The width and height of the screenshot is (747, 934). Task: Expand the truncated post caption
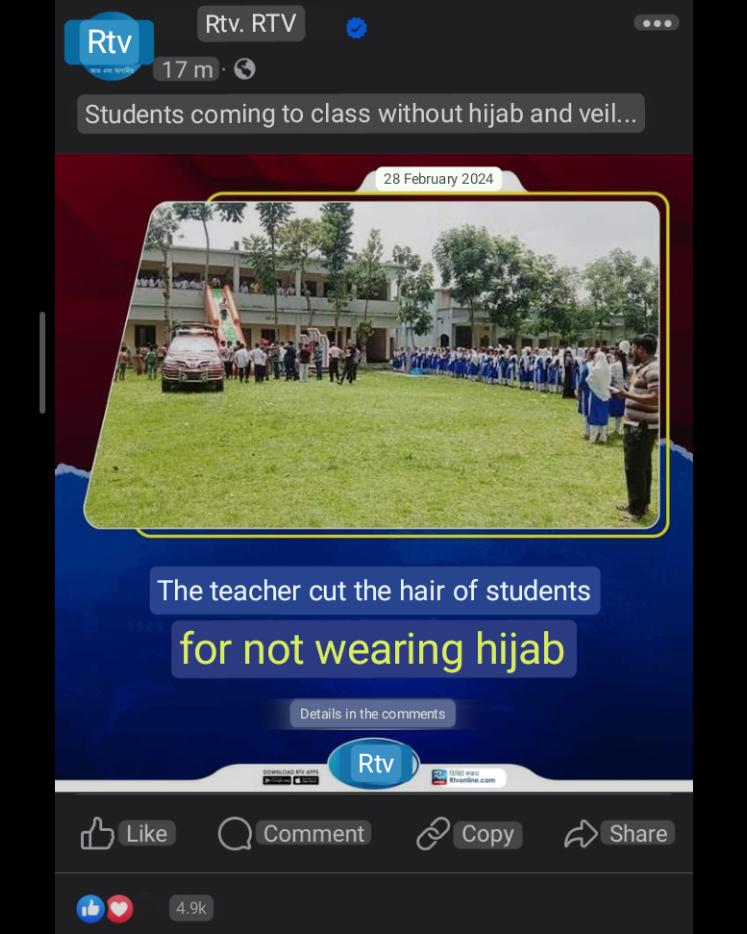(360, 114)
